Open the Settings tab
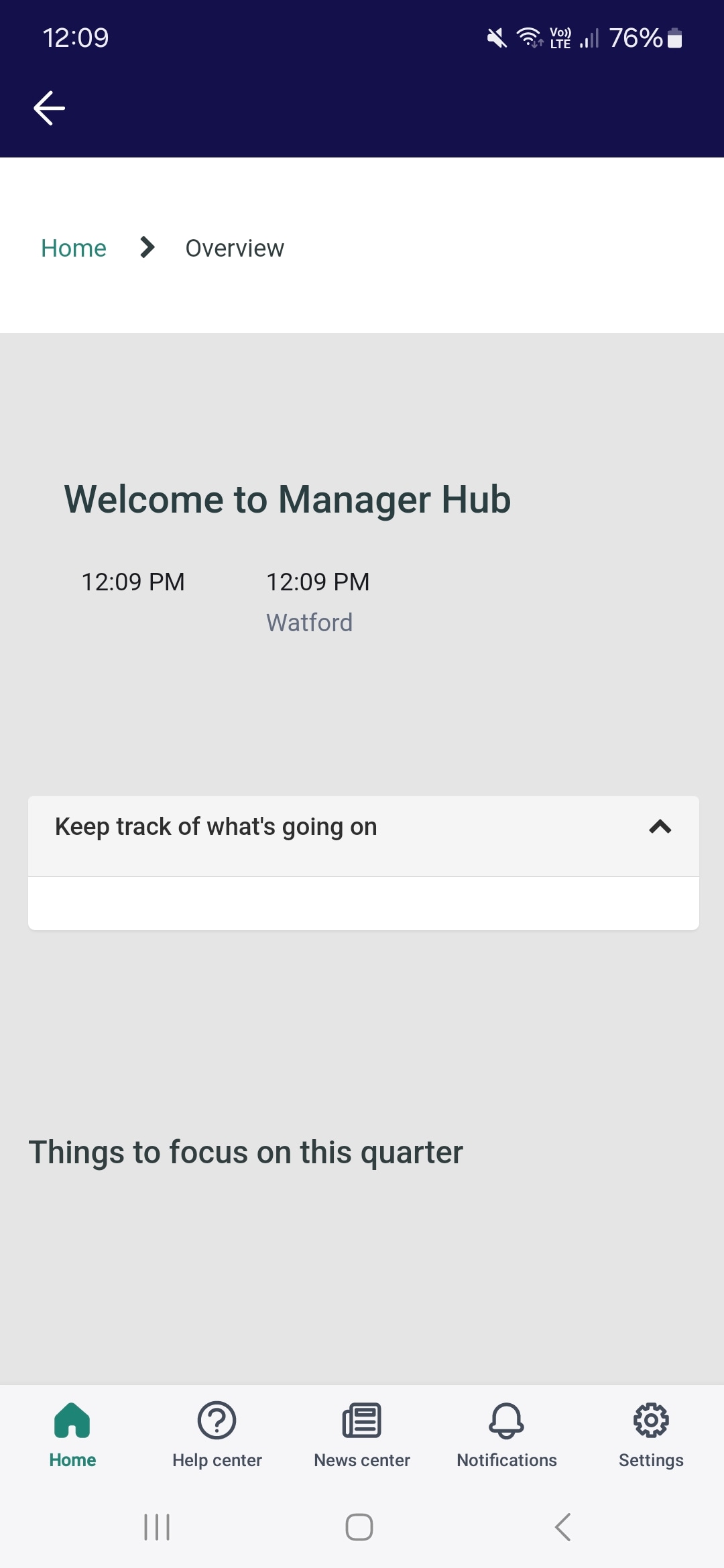The height and width of the screenshot is (1568, 724). 651,1435
